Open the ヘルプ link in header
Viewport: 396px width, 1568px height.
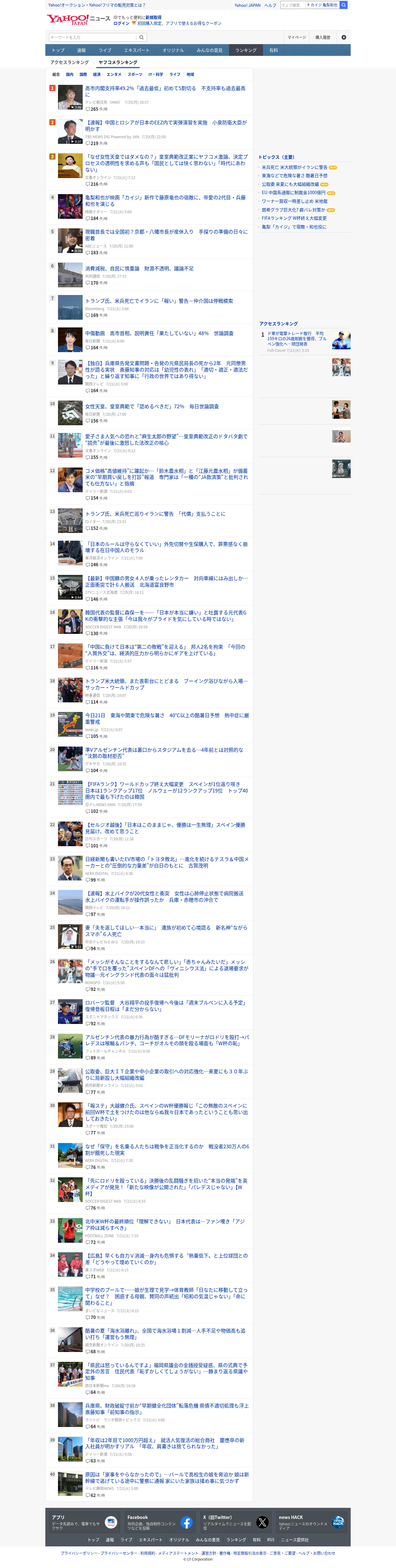(270, 5)
